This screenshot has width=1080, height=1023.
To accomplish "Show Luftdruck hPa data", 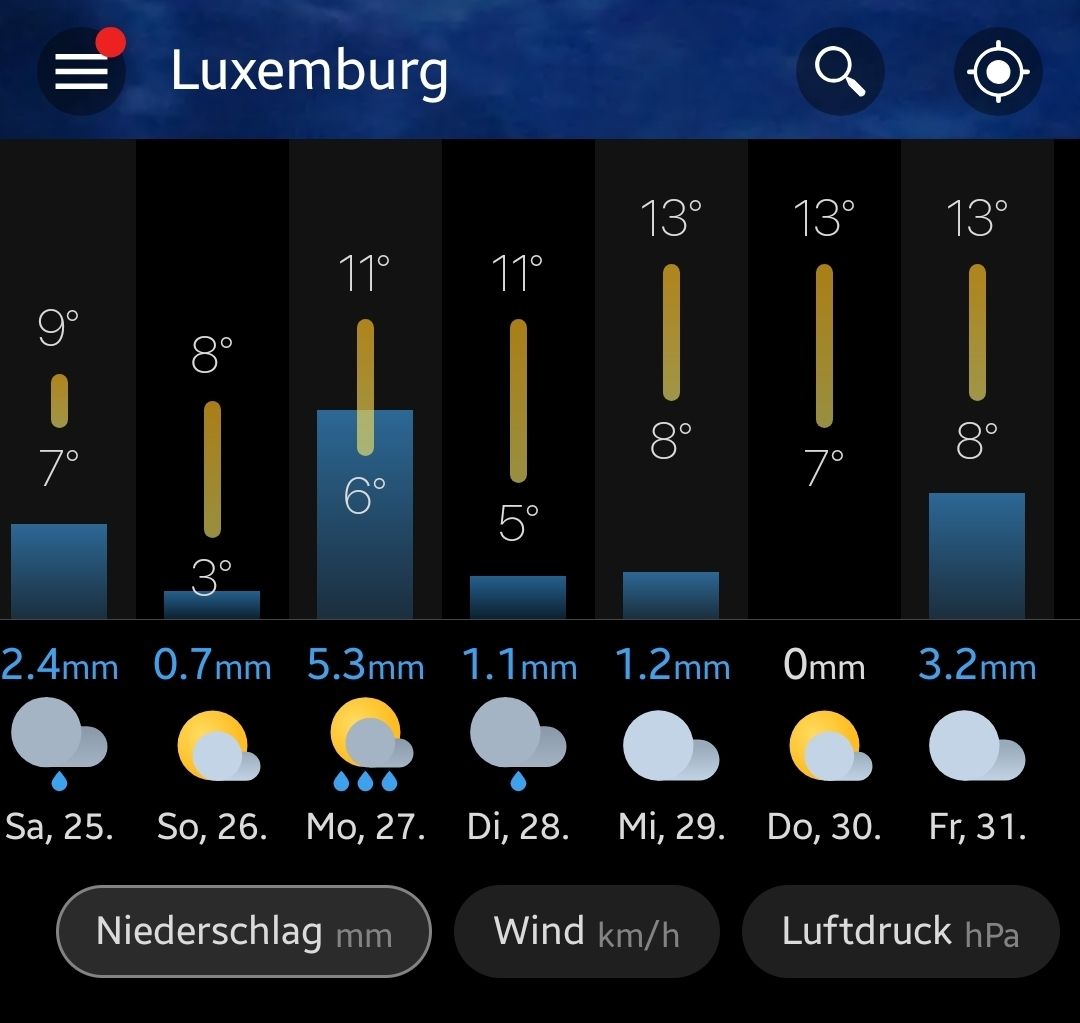I will click(900, 932).
